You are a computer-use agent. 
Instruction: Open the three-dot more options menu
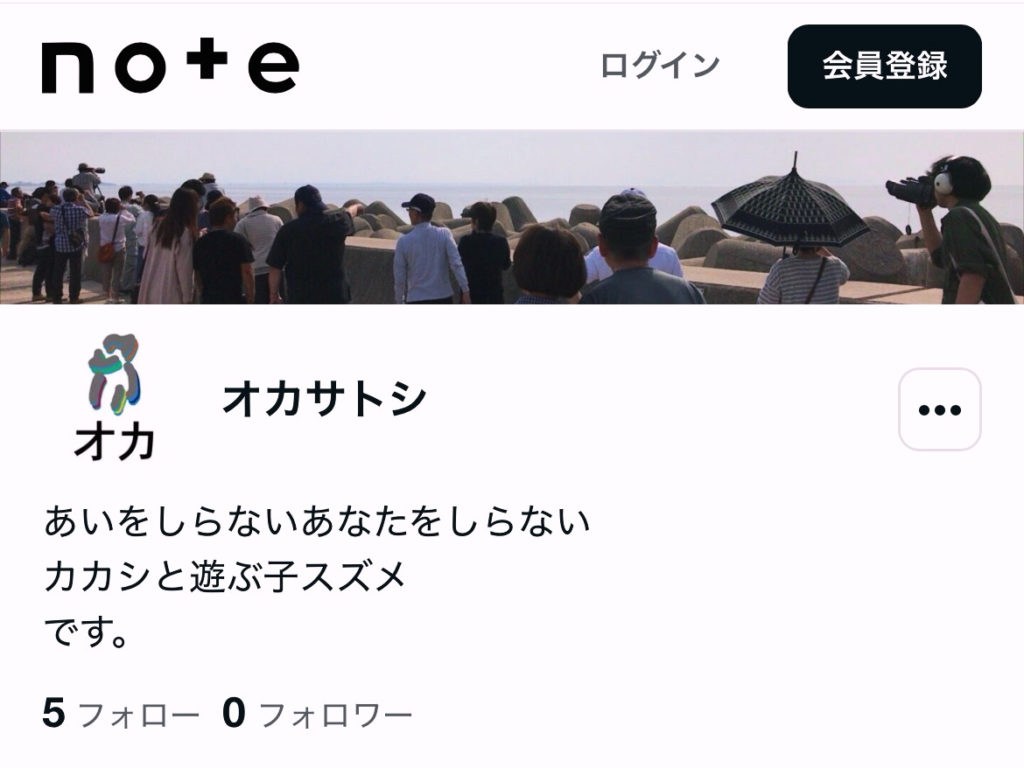pos(939,410)
